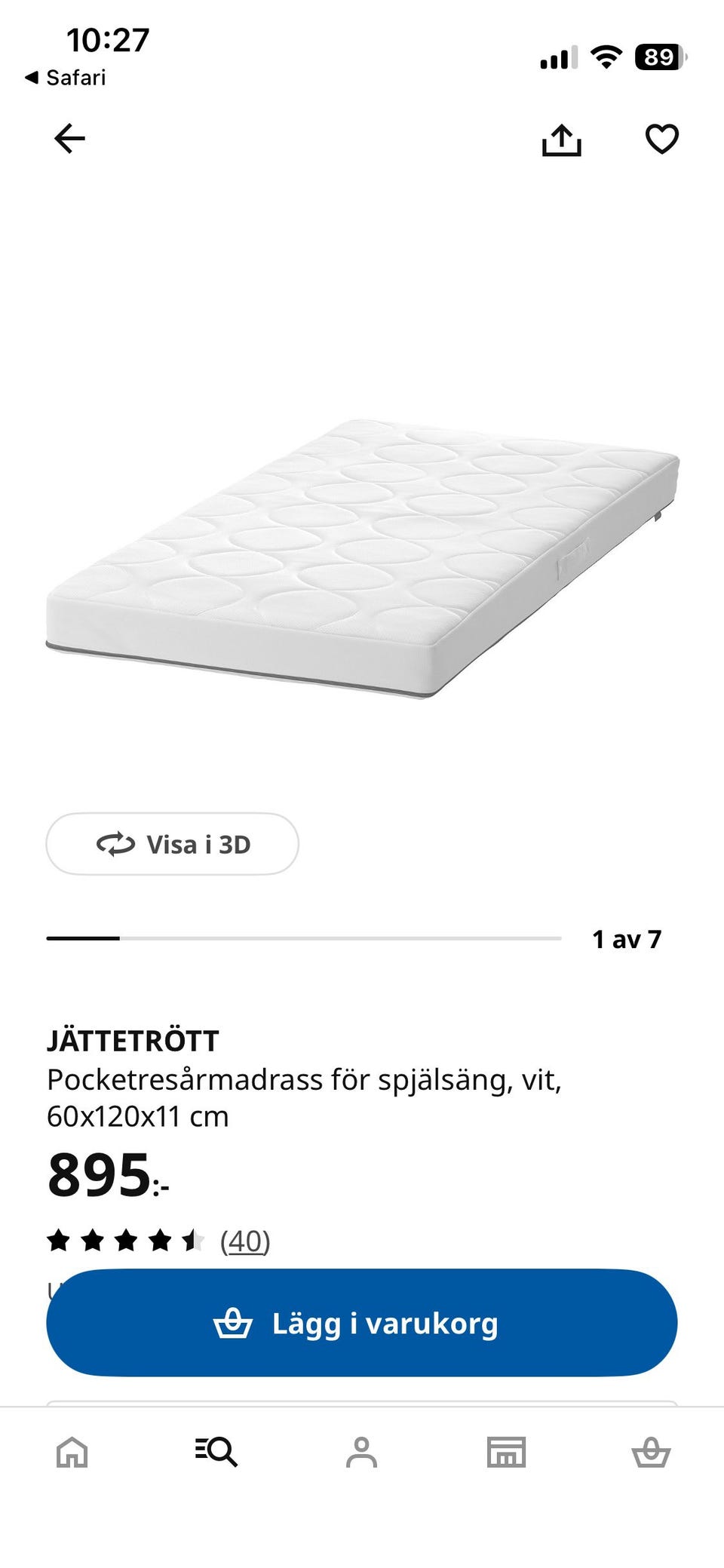Viewport: 724px width, 1568px height.
Task: Return to Safari via status bar link
Action: coord(66,78)
